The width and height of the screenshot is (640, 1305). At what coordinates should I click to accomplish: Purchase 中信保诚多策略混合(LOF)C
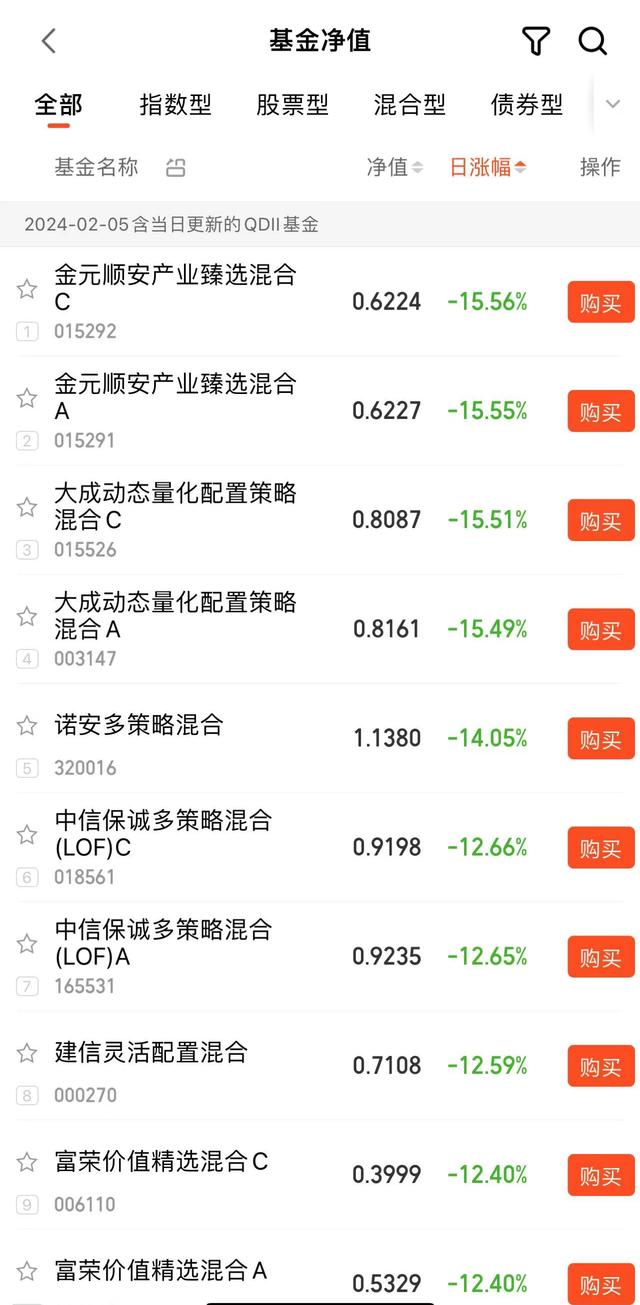(x=600, y=847)
